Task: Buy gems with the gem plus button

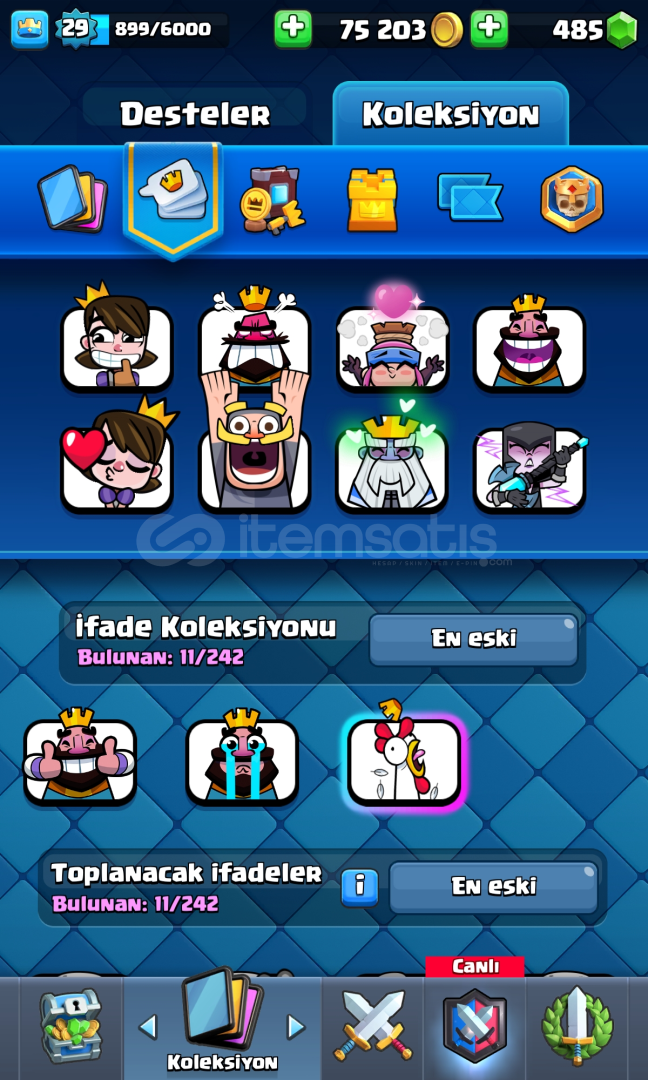Action: [x=489, y=29]
